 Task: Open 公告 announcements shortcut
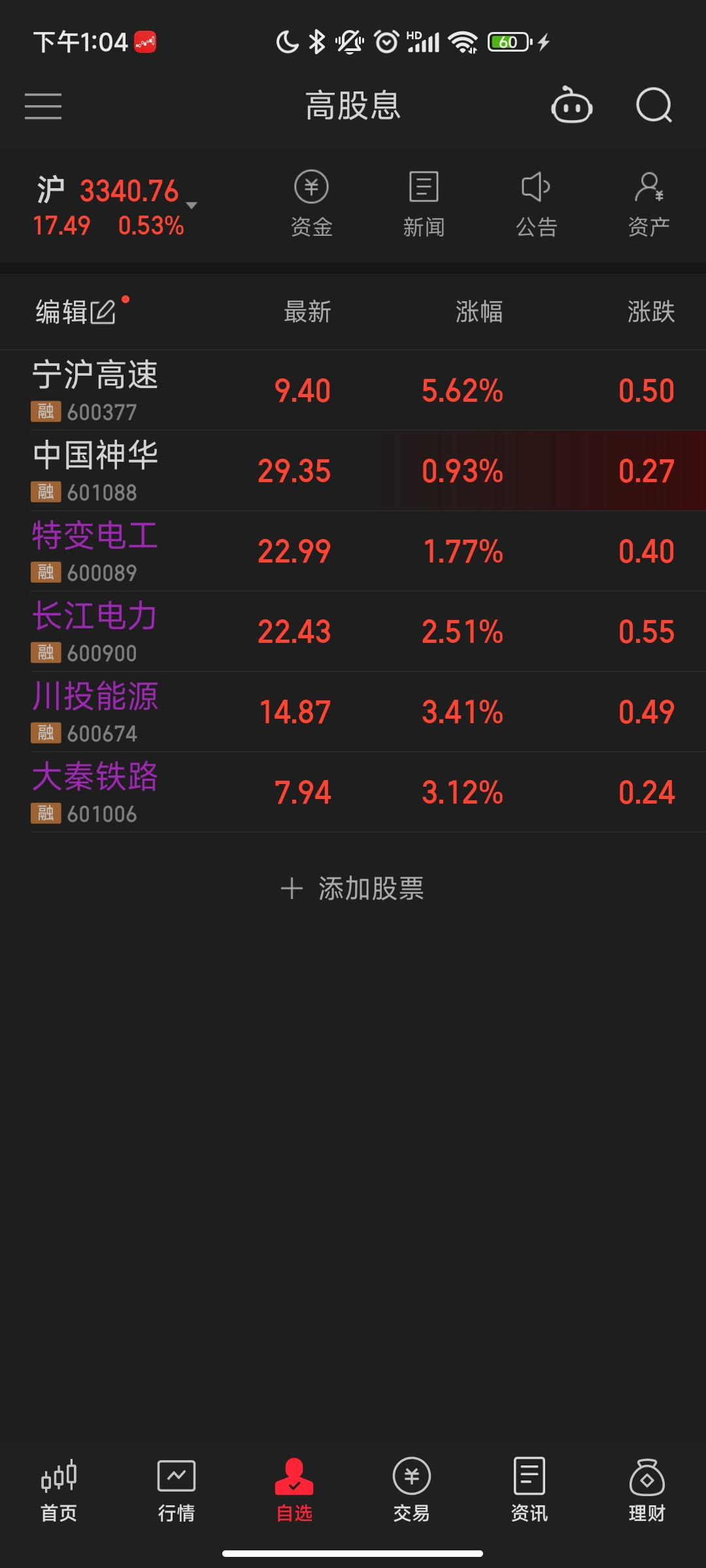point(536,204)
